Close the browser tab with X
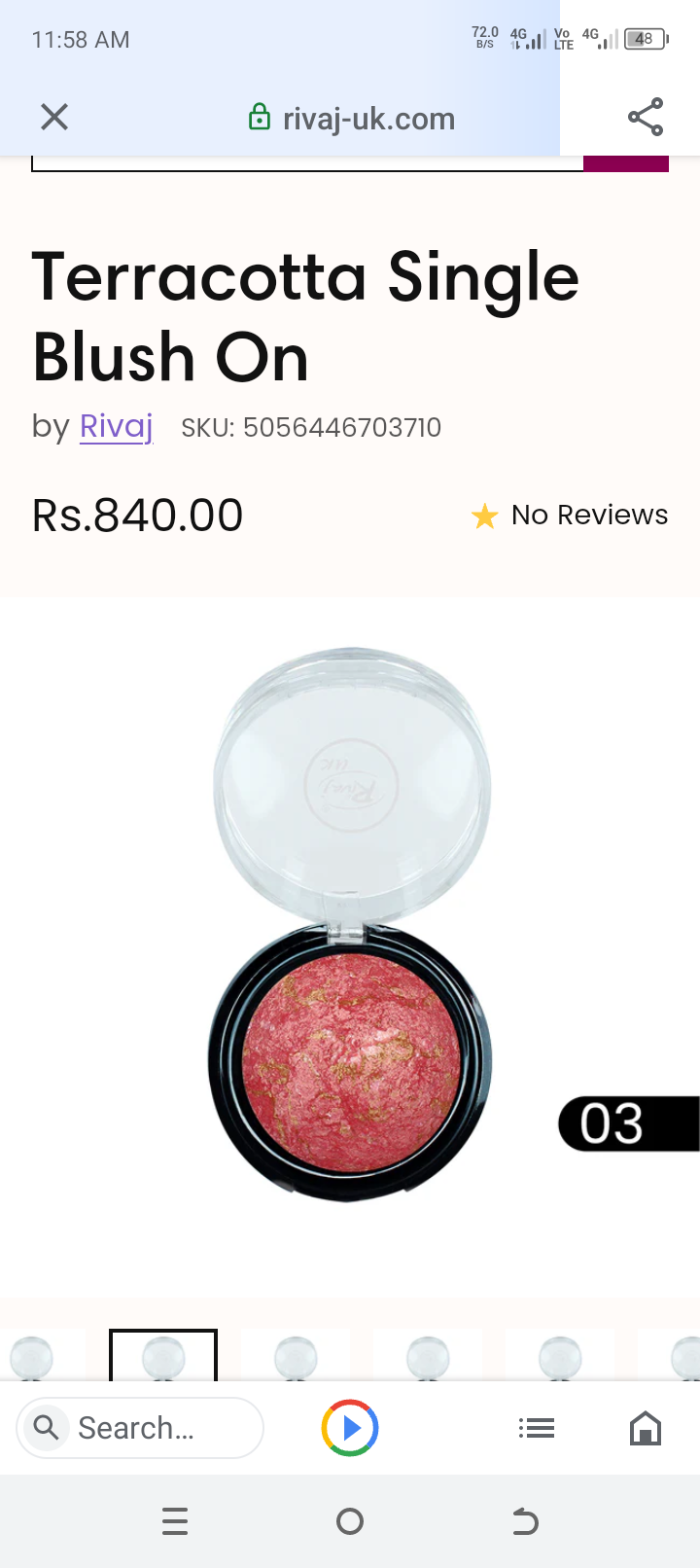 click(x=54, y=118)
